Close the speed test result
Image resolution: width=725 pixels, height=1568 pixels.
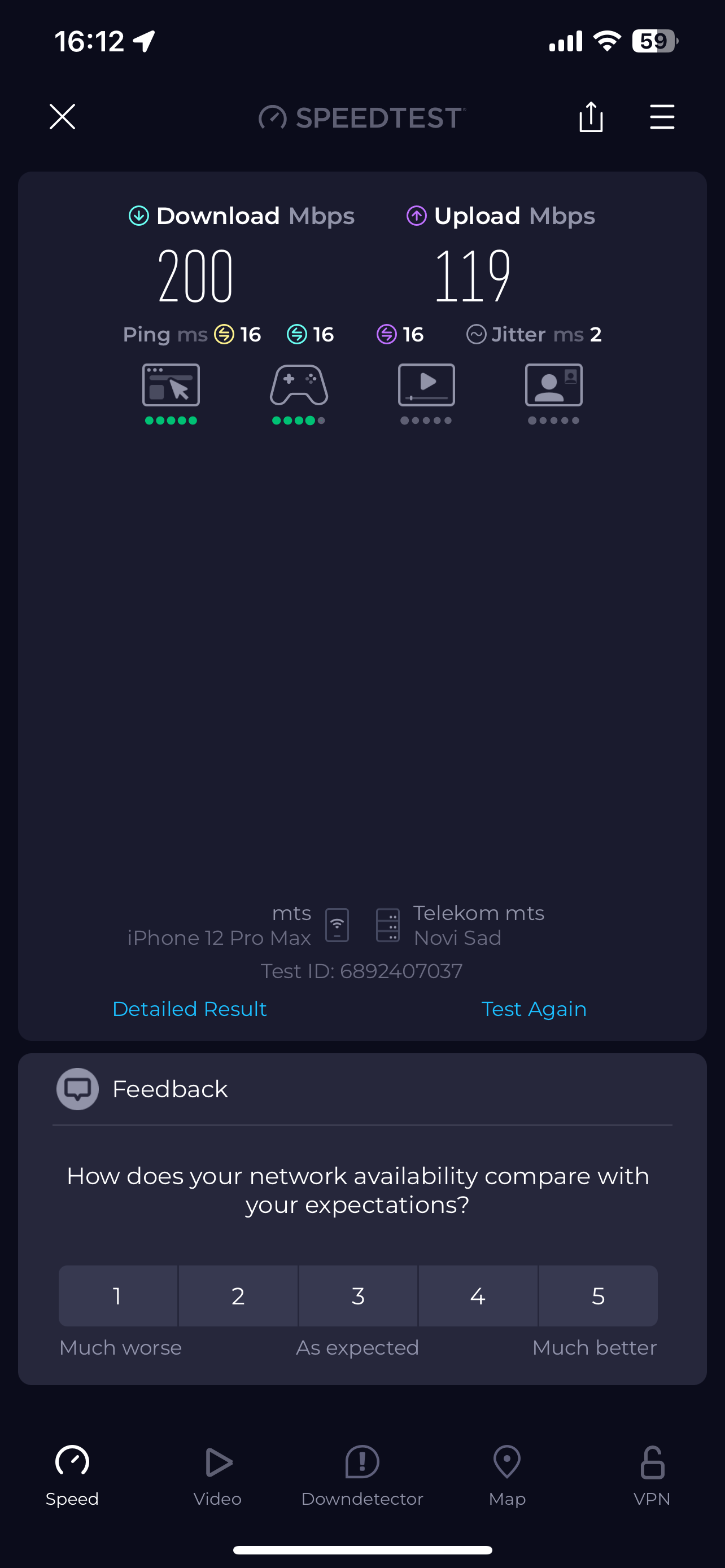[62, 117]
